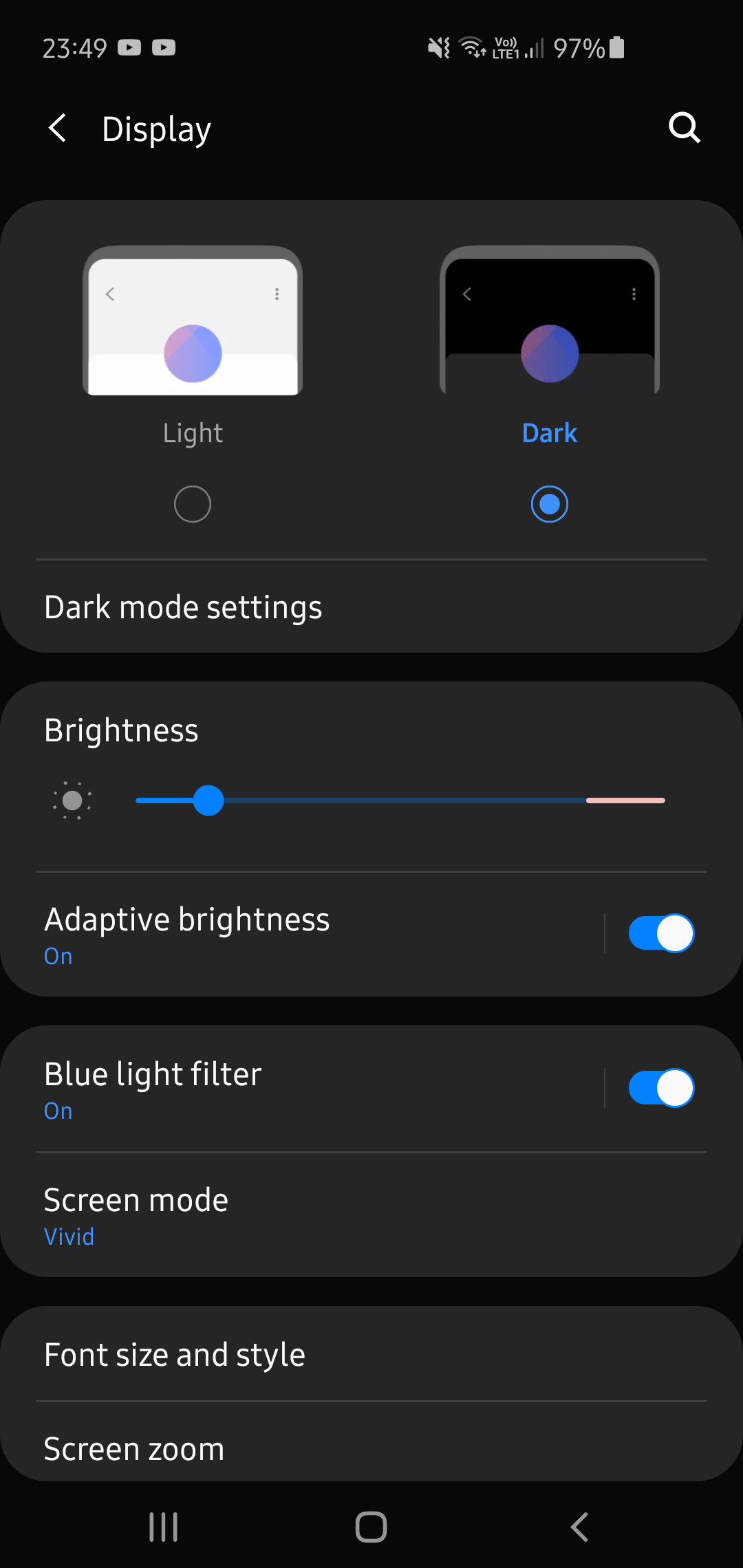
Task: Open Font size and style
Action: click(371, 1355)
